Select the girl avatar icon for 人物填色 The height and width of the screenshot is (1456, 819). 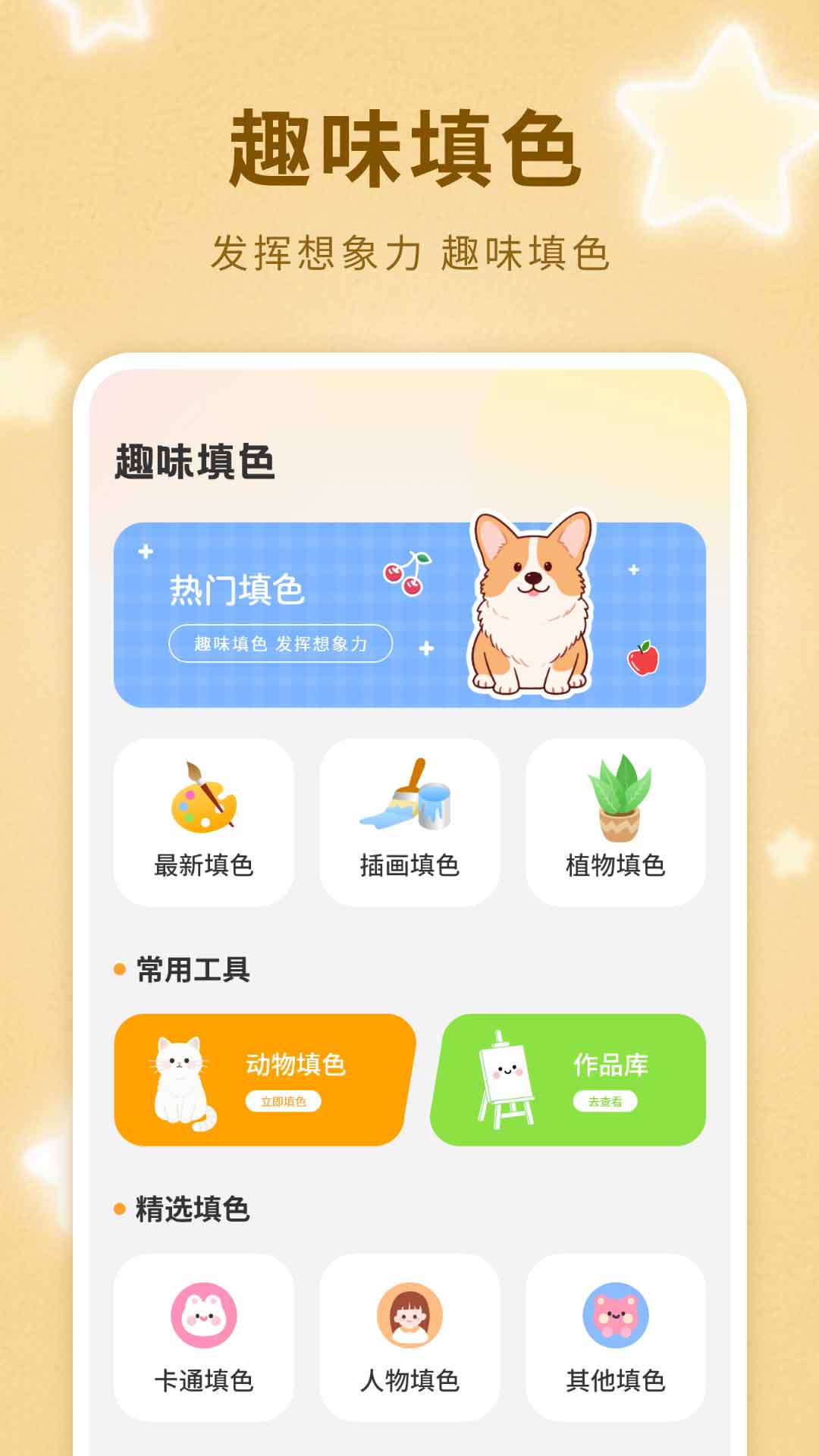[x=409, y=1316]
